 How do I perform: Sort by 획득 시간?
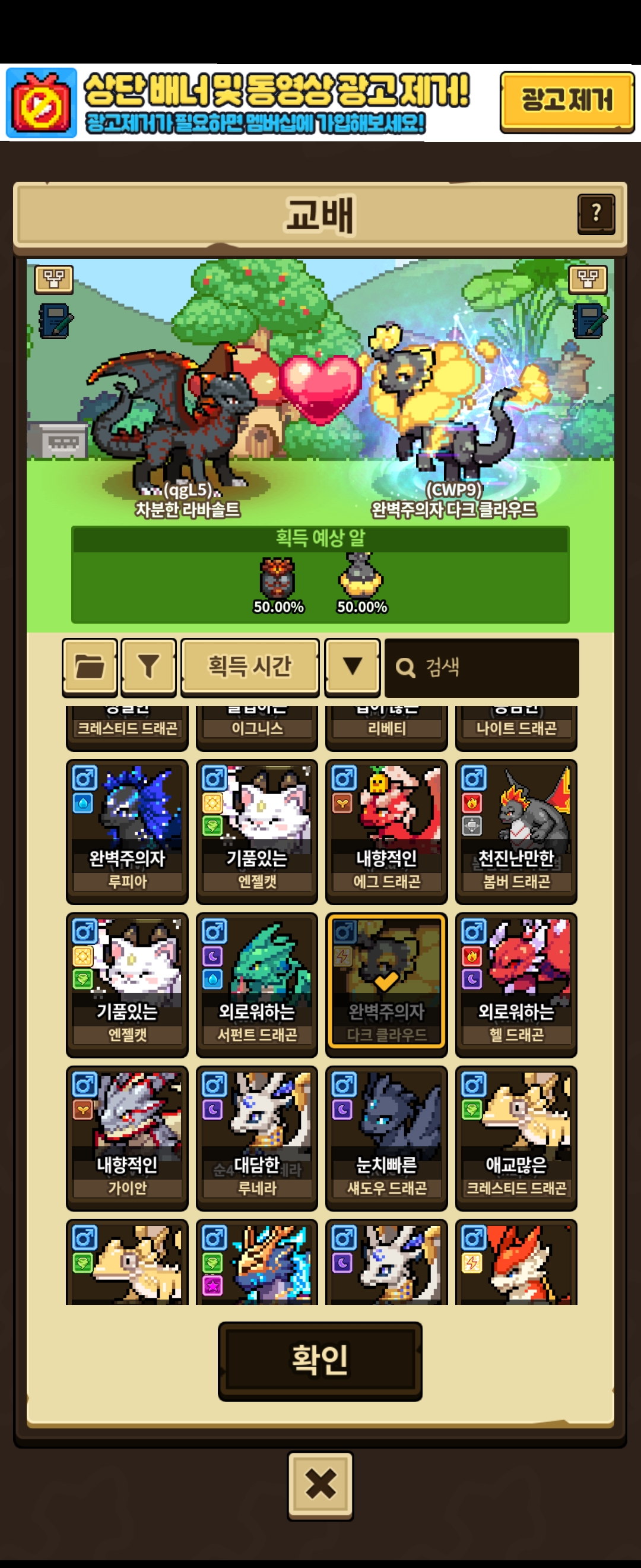[x=250, y=667]
